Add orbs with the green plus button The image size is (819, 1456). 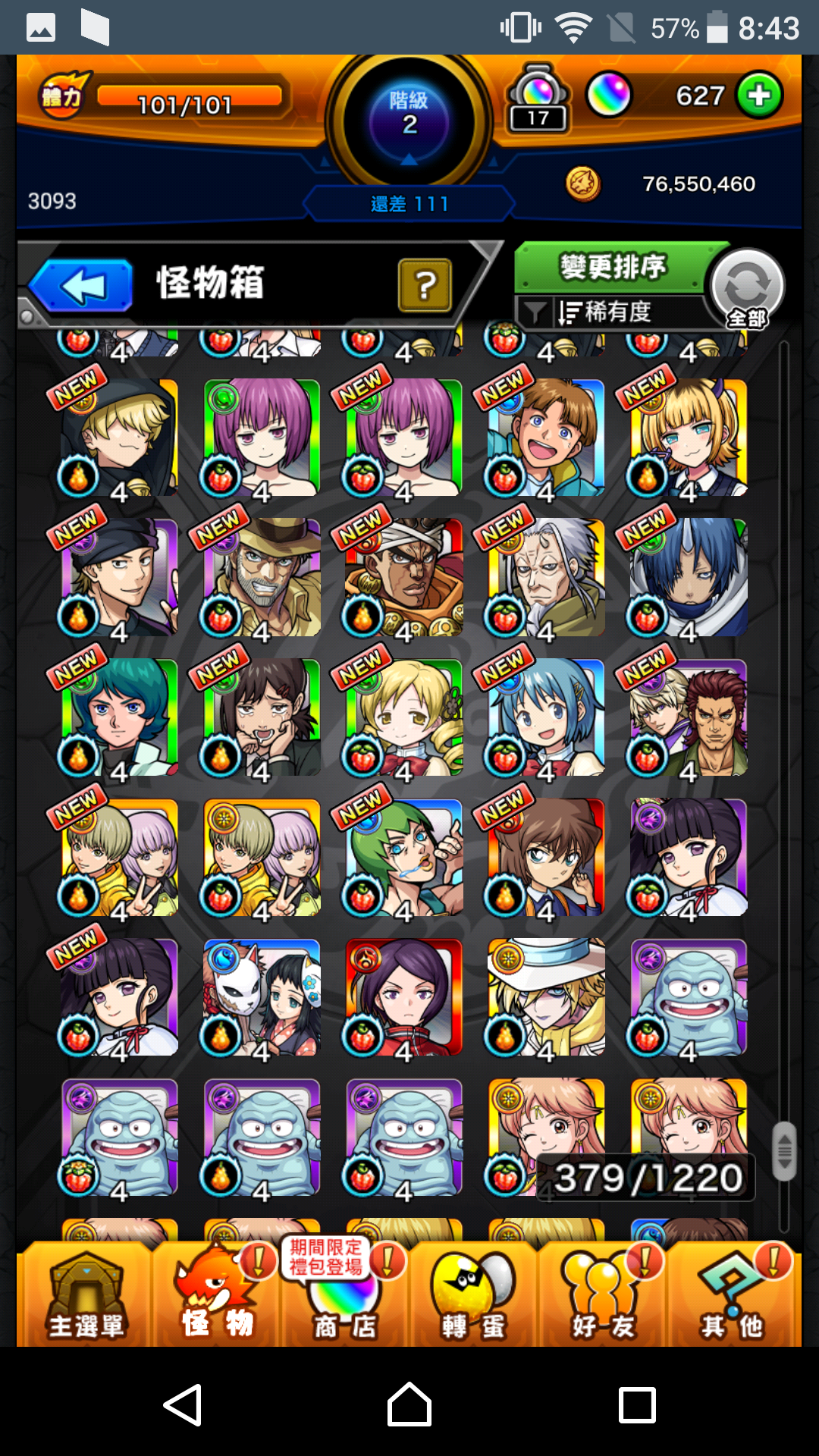[759, 96]
